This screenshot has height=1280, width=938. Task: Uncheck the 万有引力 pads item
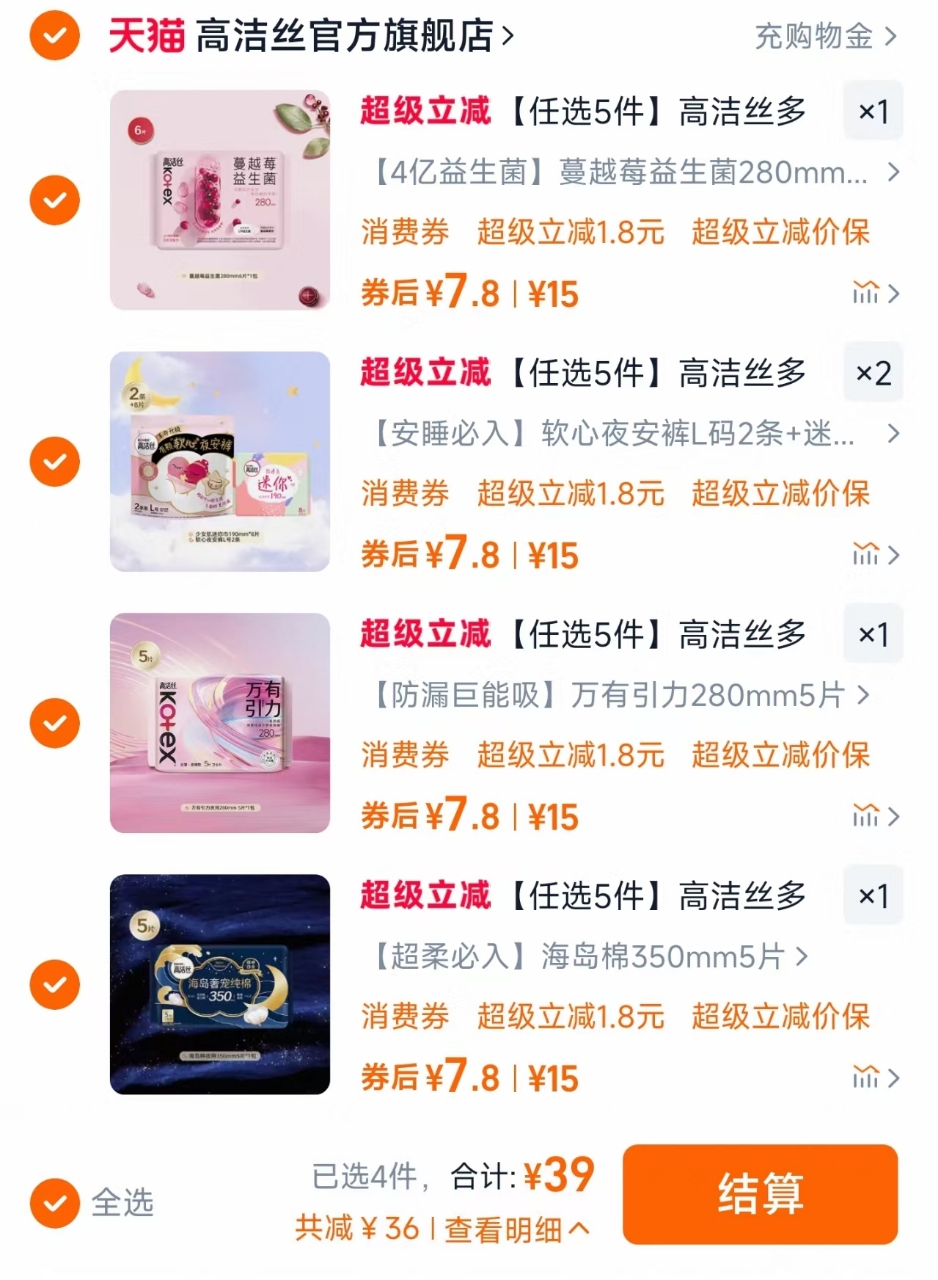tap(54, 722)
